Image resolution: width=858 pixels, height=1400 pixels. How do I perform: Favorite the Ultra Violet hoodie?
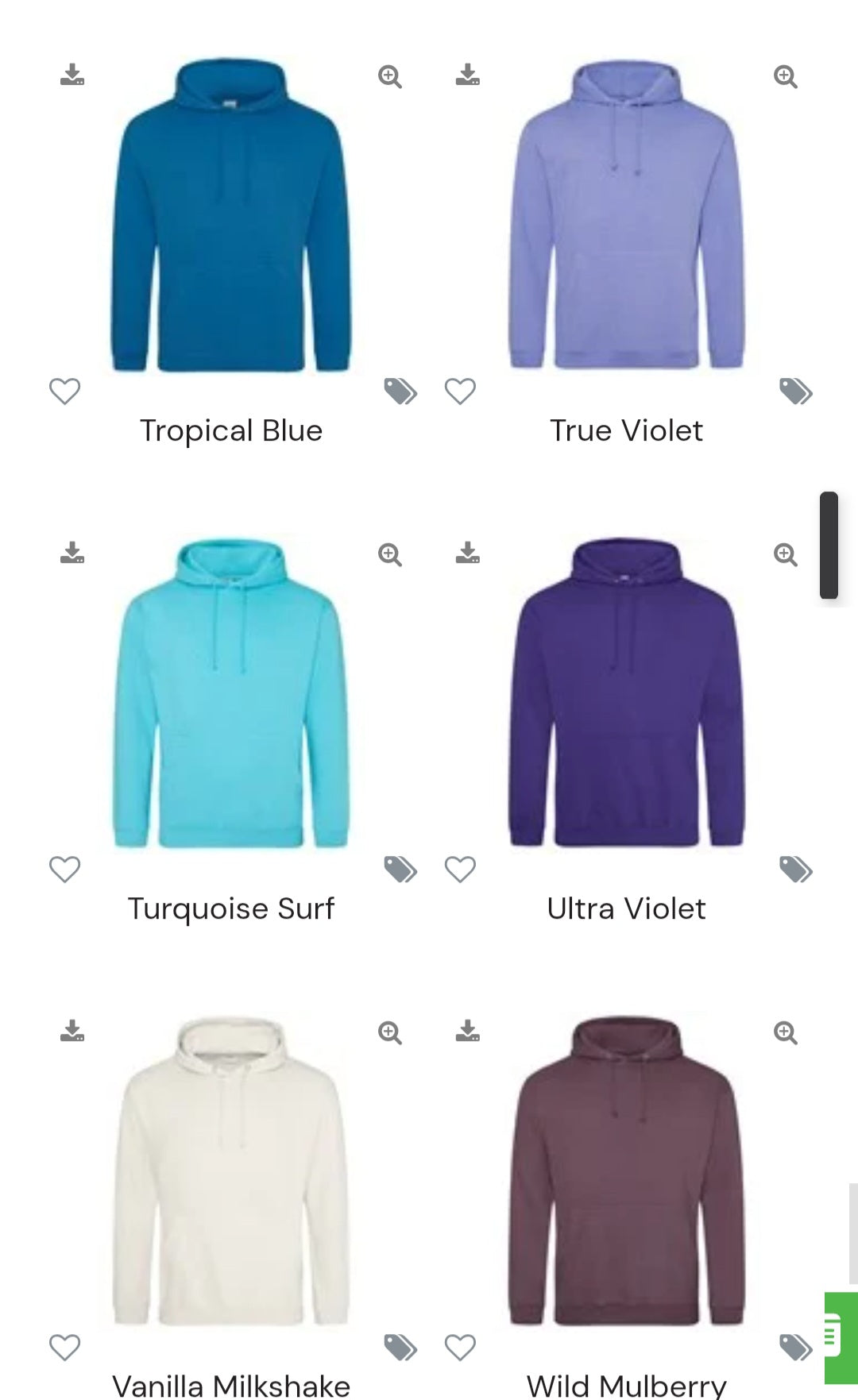pyautogui.click(x=460, y=870)
